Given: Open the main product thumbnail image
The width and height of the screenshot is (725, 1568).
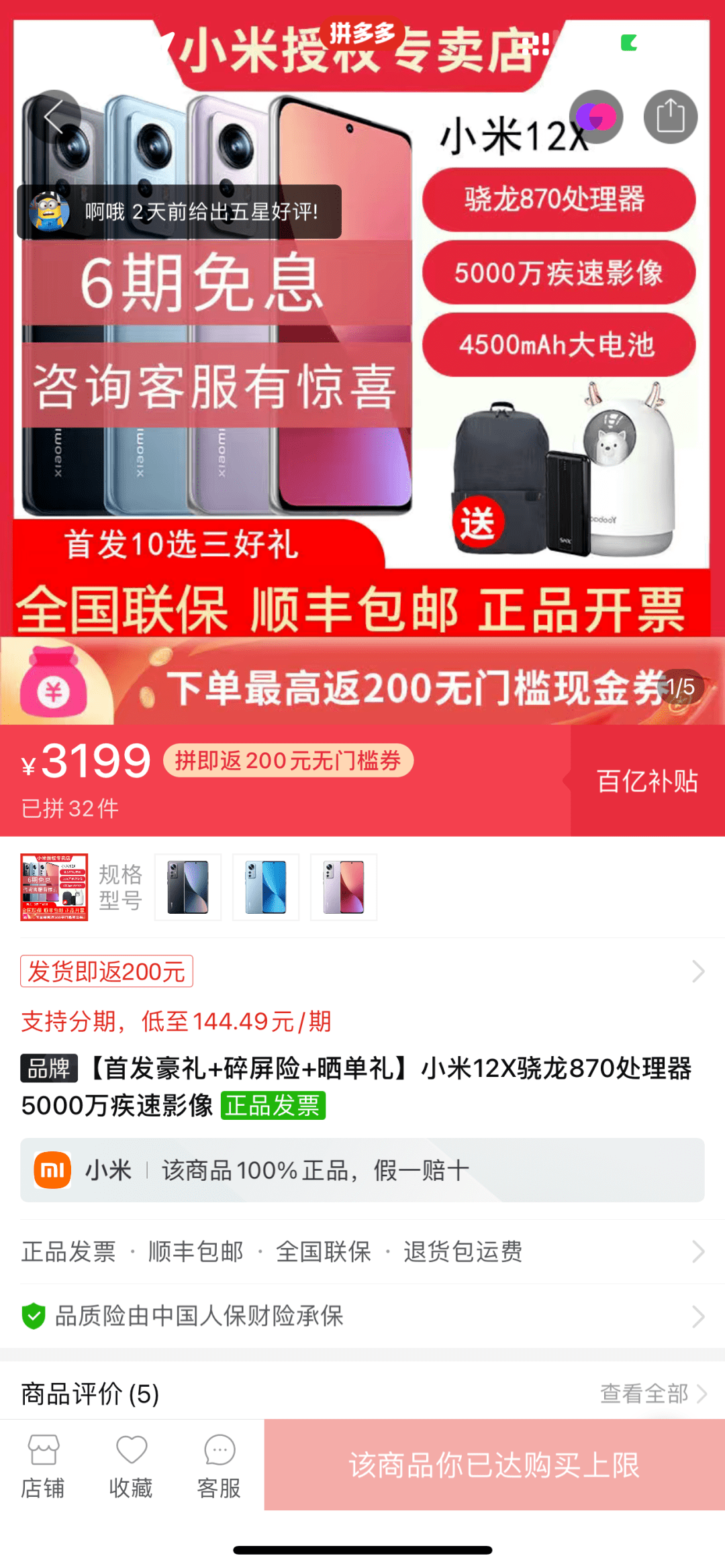Looking at the screenshot, I should [x=54, y=887].
